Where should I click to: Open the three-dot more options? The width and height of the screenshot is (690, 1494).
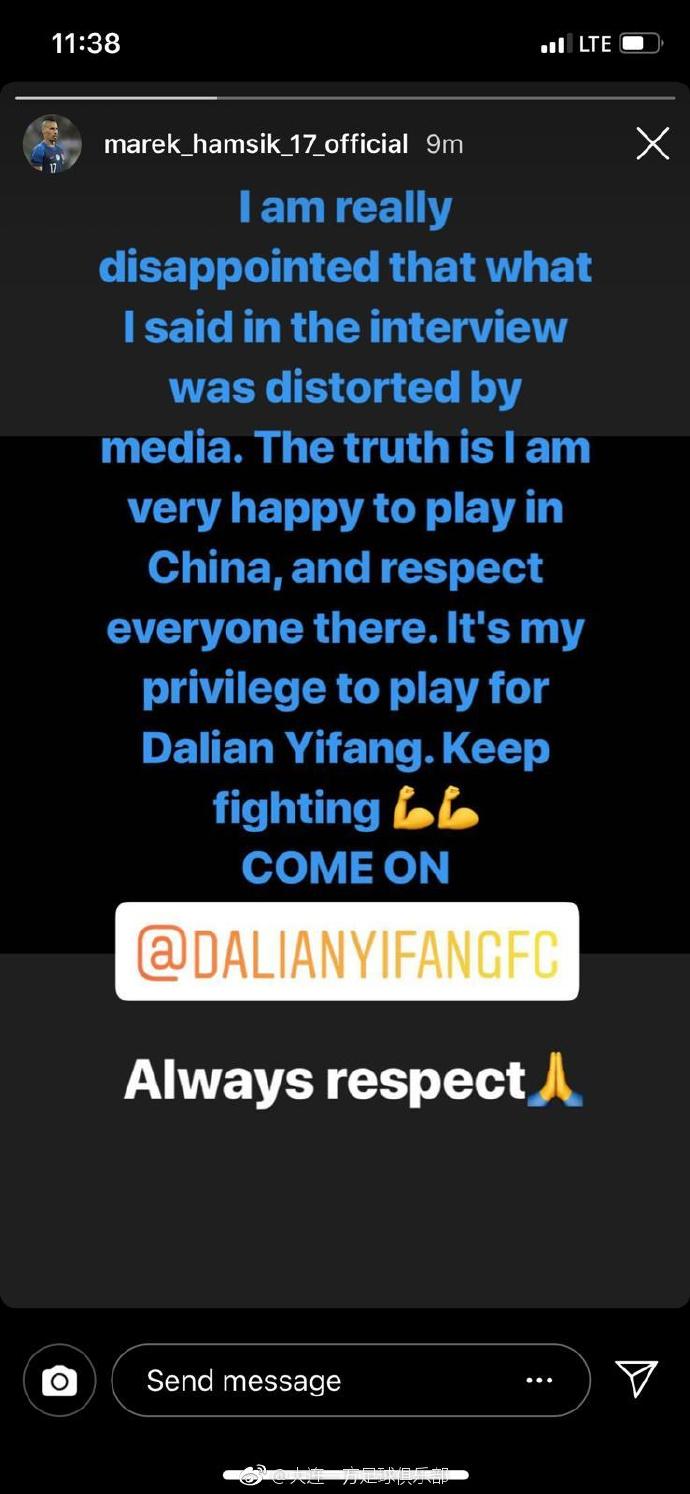pyautogui.click(x=539, y=1381)
